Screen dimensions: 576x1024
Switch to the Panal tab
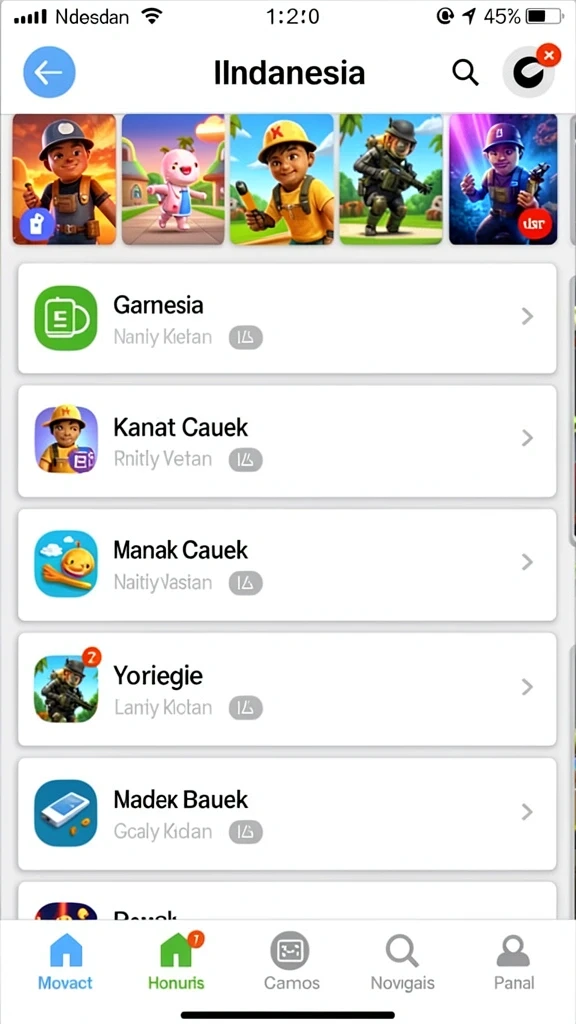click(514, 961)
